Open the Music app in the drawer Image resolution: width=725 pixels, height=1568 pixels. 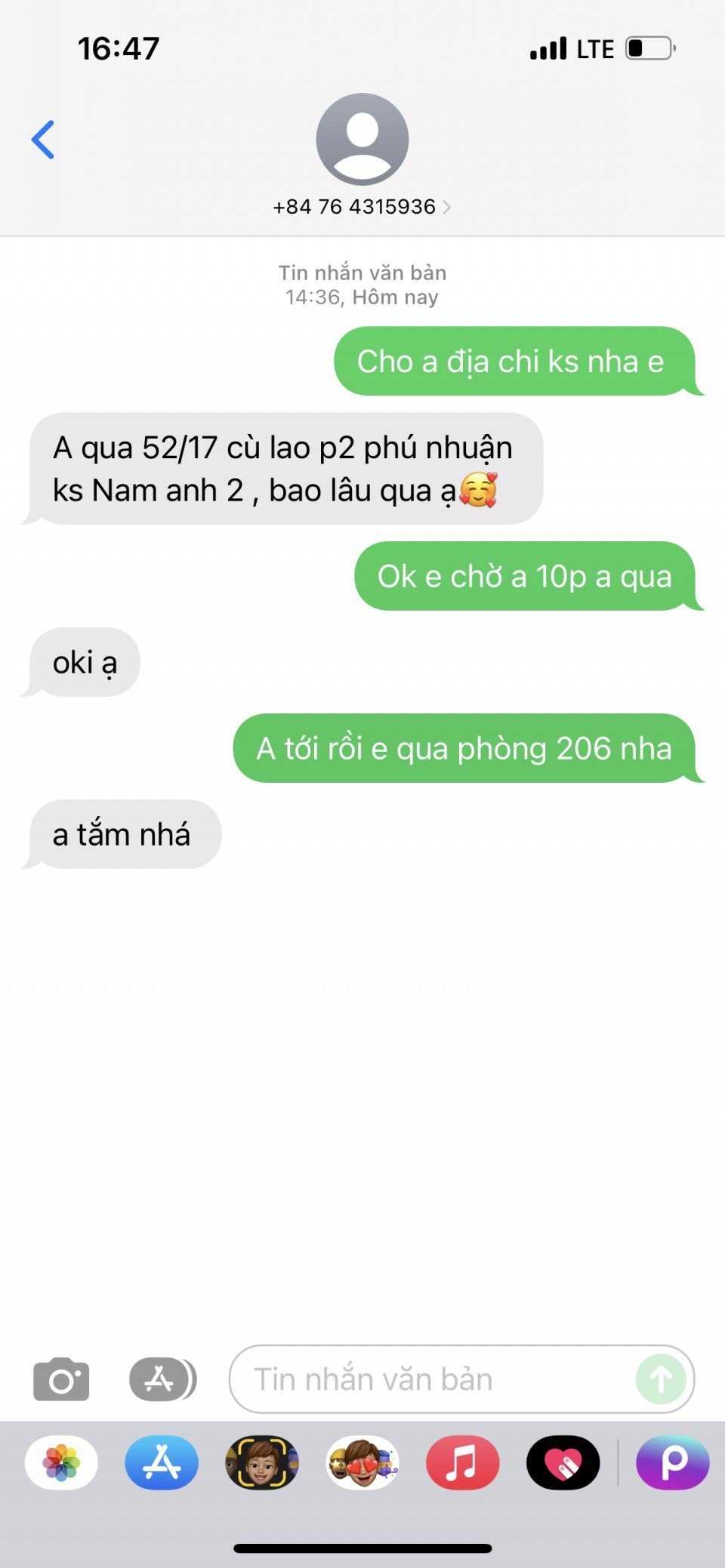point(462,1462)
